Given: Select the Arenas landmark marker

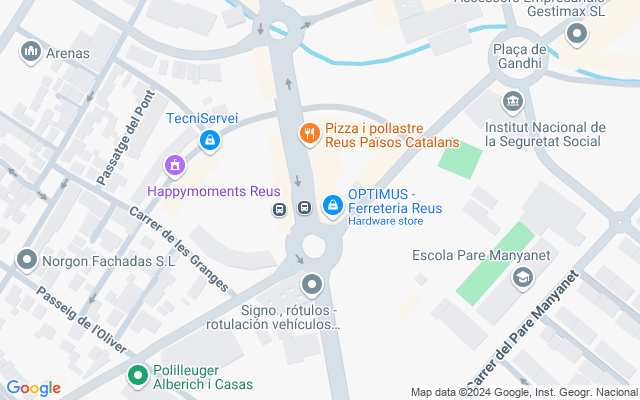Looking at the screenshot, I should pyautogui.click(x=31, y=51).
